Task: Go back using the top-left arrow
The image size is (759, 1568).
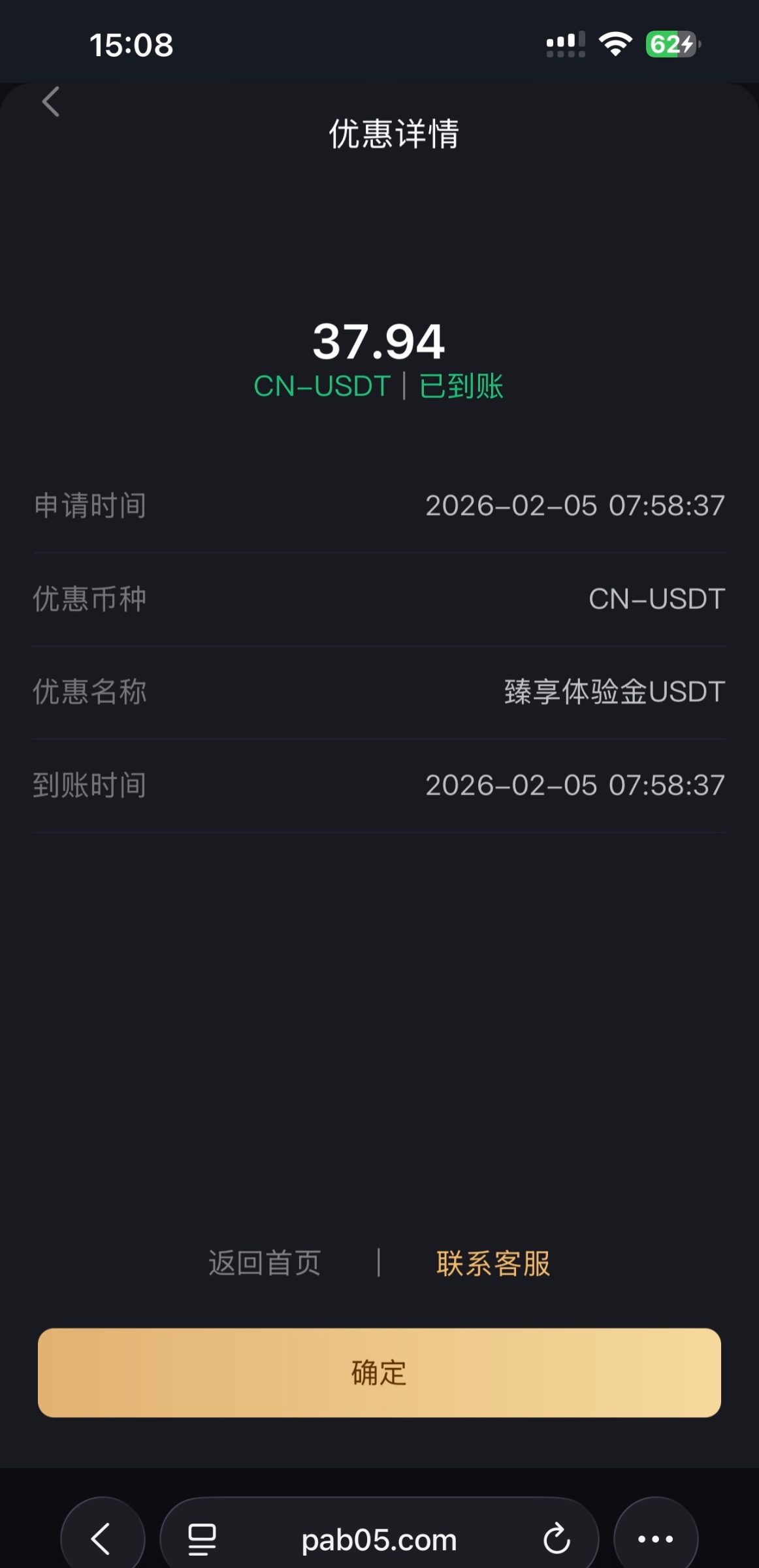Action: [51, 102]
